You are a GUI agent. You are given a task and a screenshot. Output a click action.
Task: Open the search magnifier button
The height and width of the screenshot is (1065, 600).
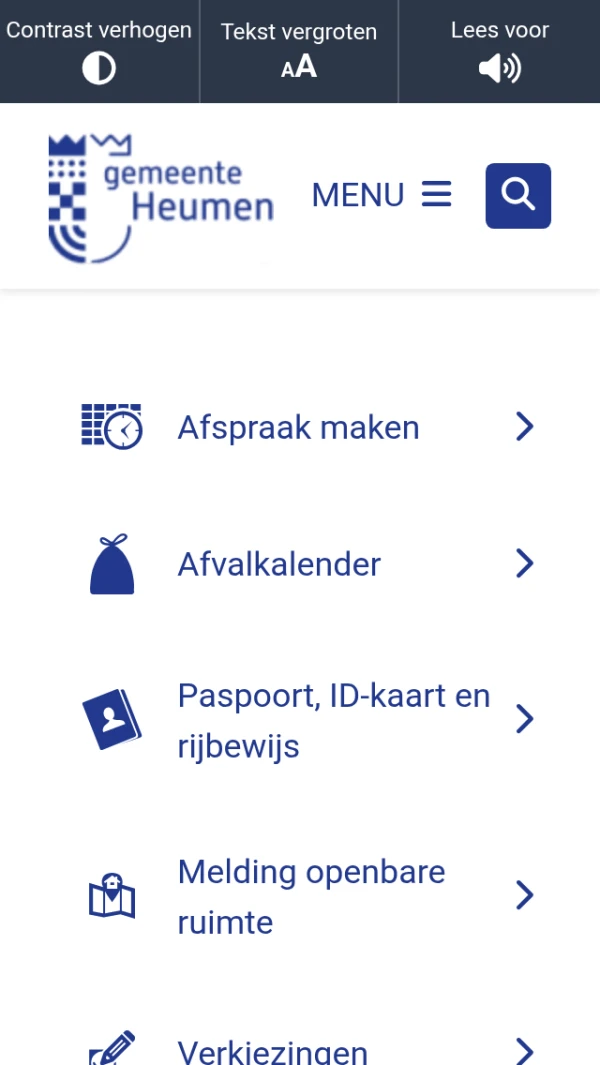point(518,196)
